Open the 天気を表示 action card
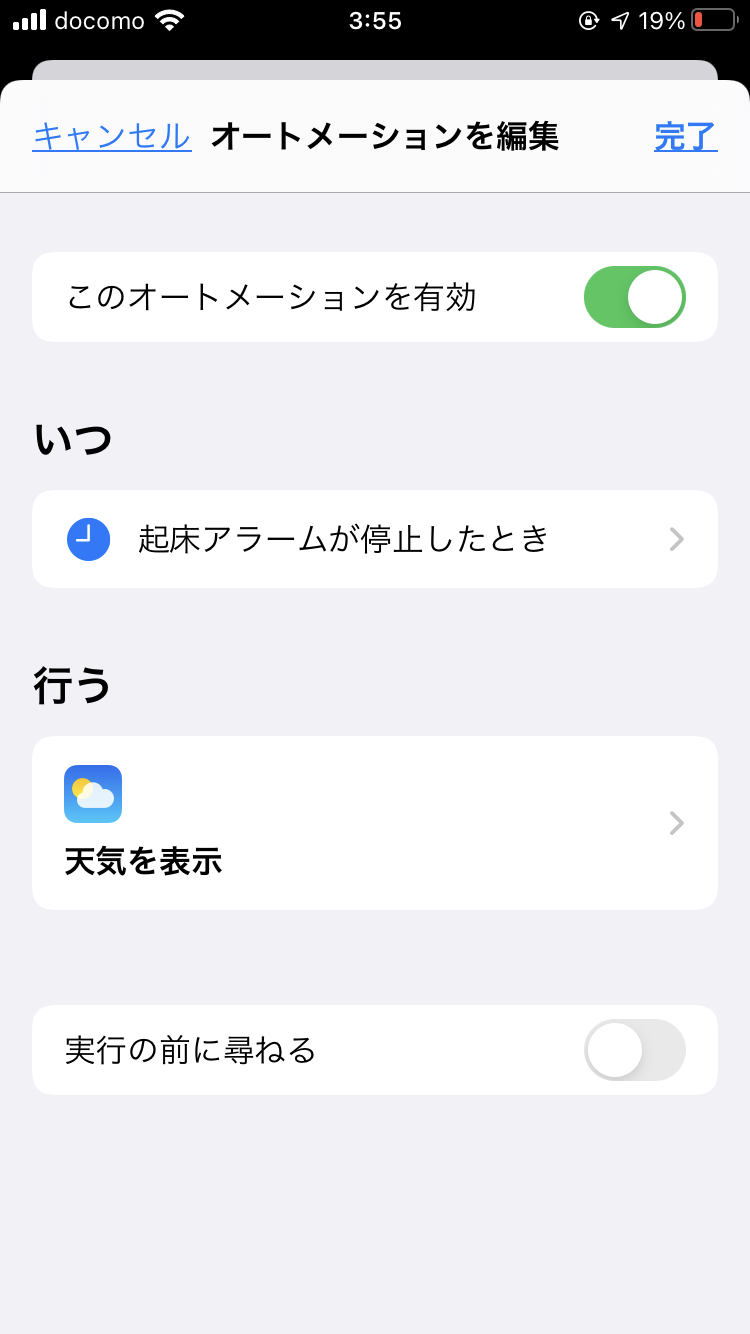750x1334 pixels. pos(375,823)
